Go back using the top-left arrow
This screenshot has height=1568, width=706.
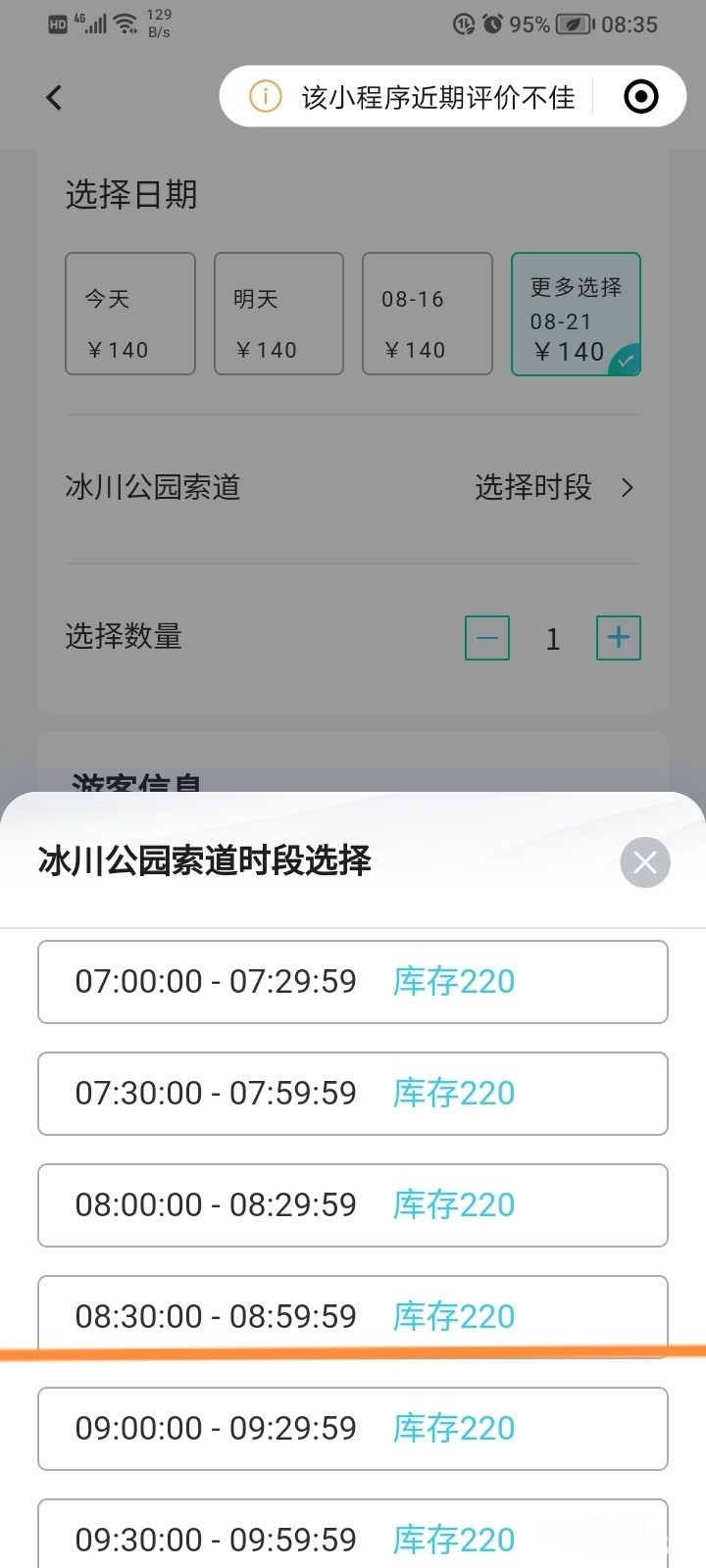point(54,97)
